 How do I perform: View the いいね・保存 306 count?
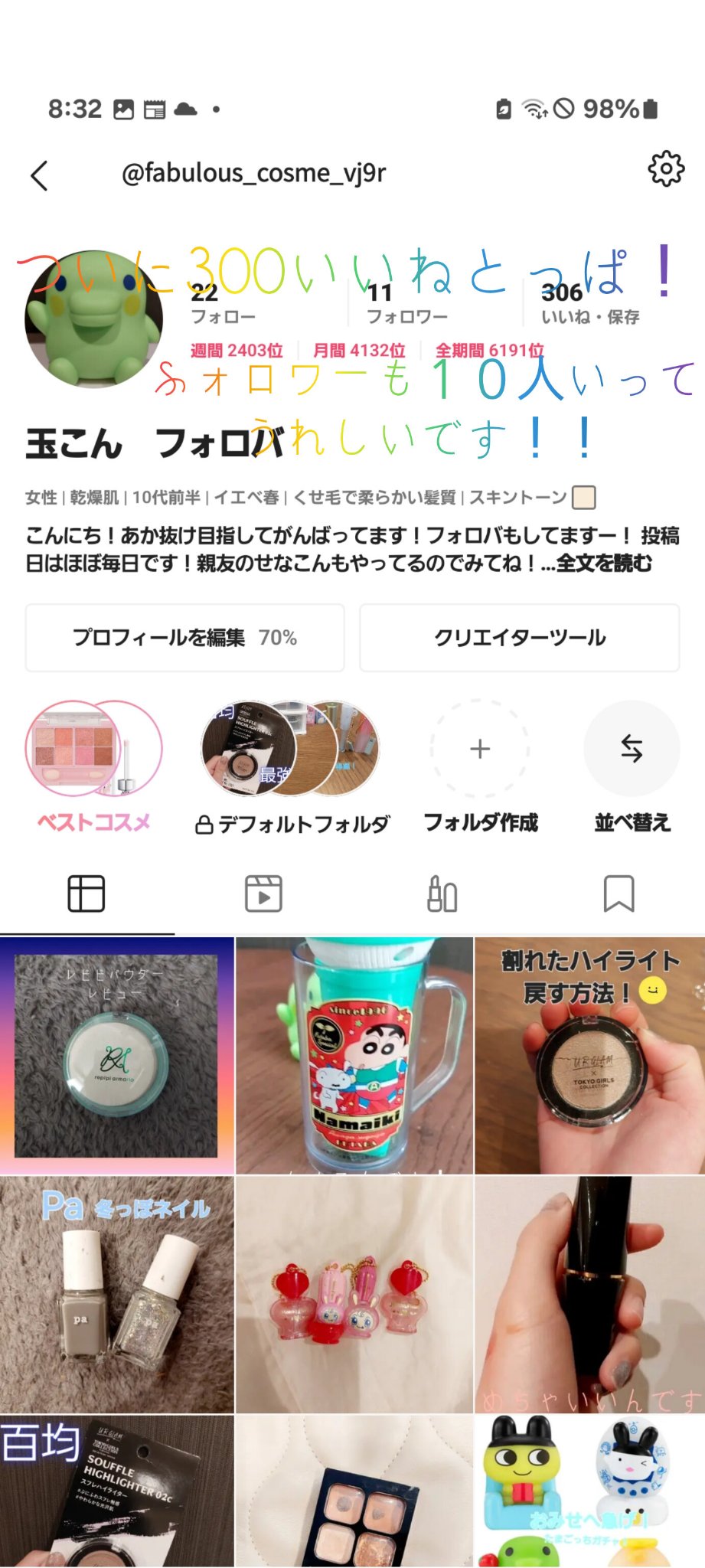pos(591,302)
